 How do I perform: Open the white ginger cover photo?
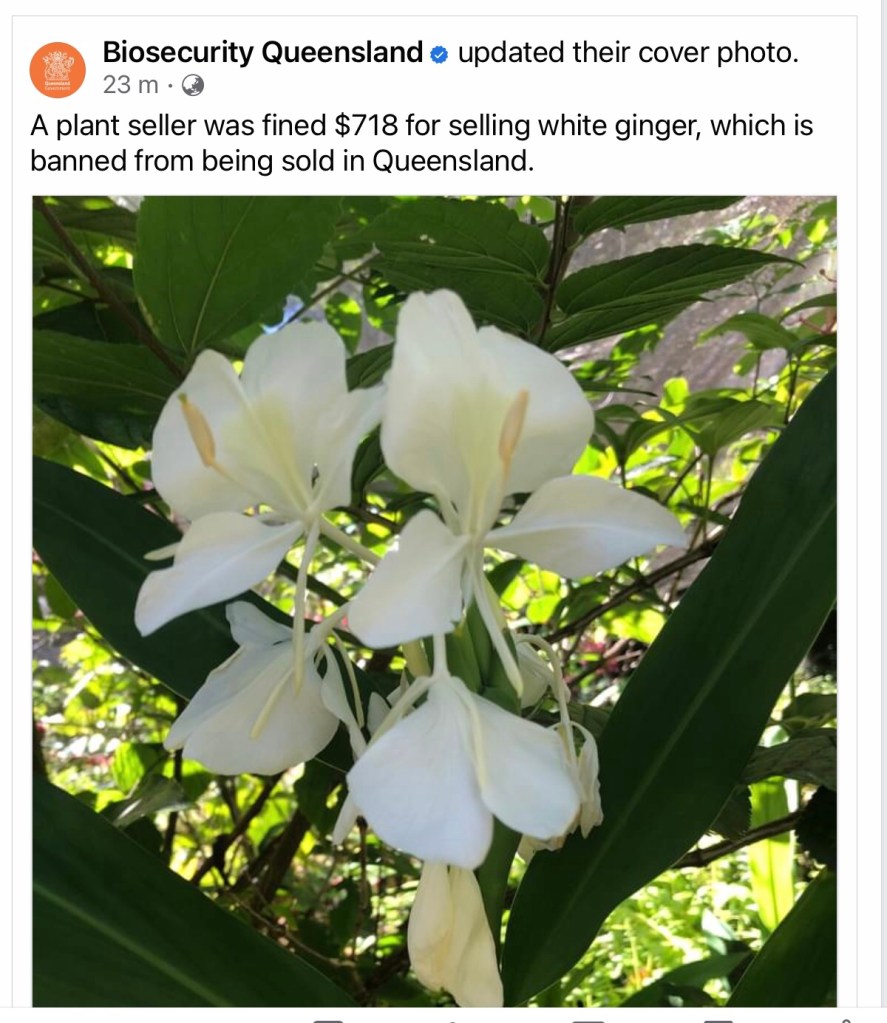pyautogui.click(x=434, y=600)
